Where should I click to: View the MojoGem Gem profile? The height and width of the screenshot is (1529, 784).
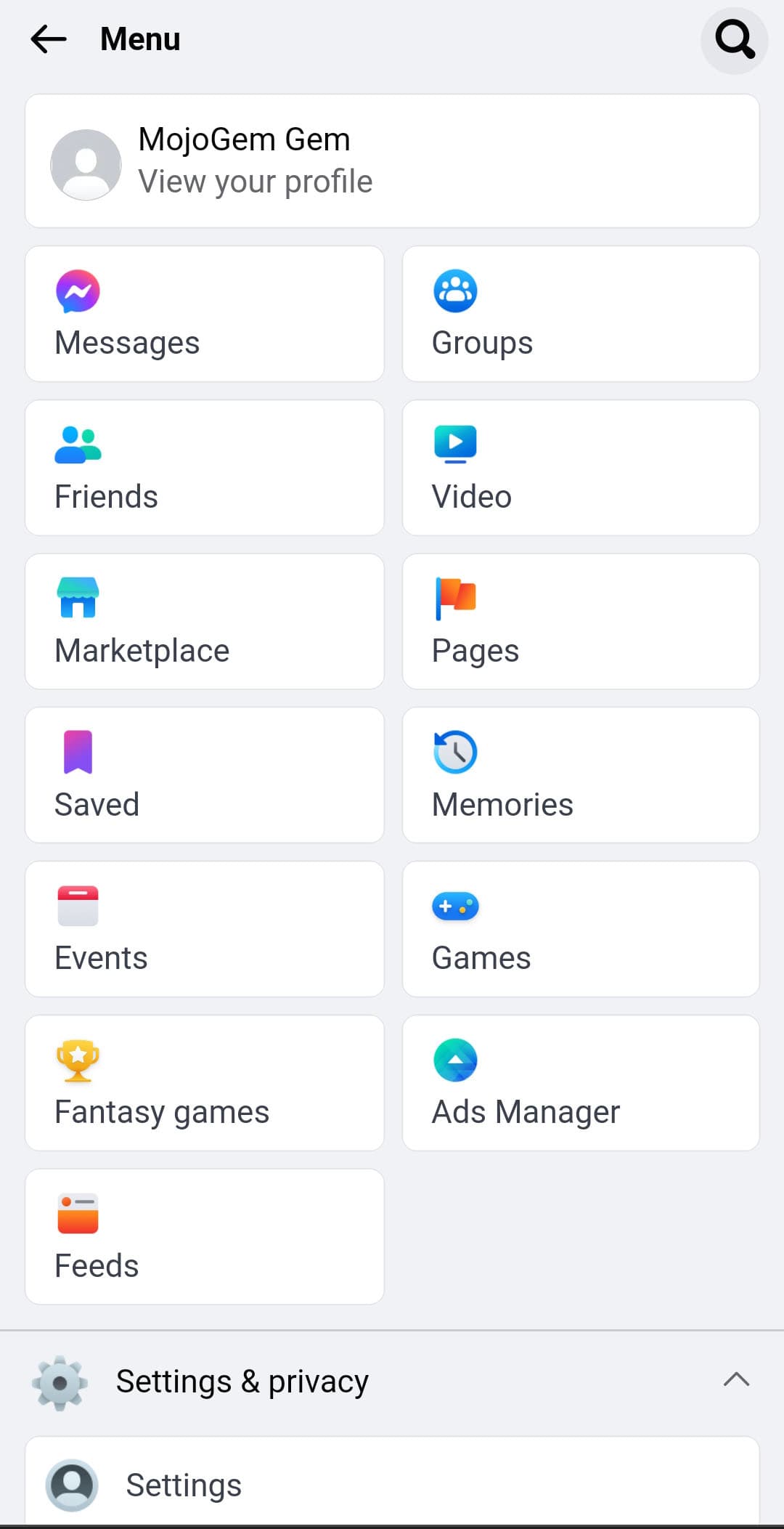click(392, 161)
